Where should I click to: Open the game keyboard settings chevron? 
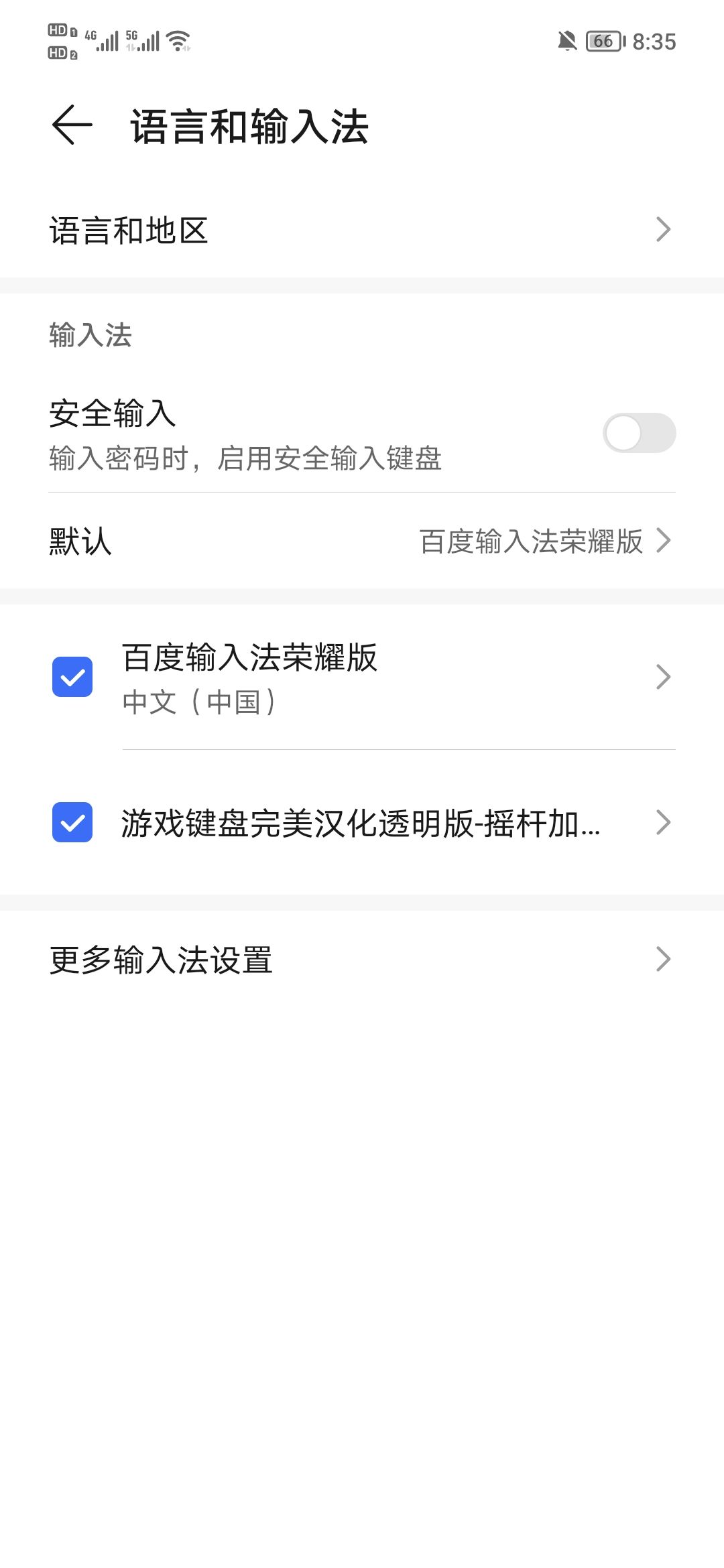tap(662, 823)
